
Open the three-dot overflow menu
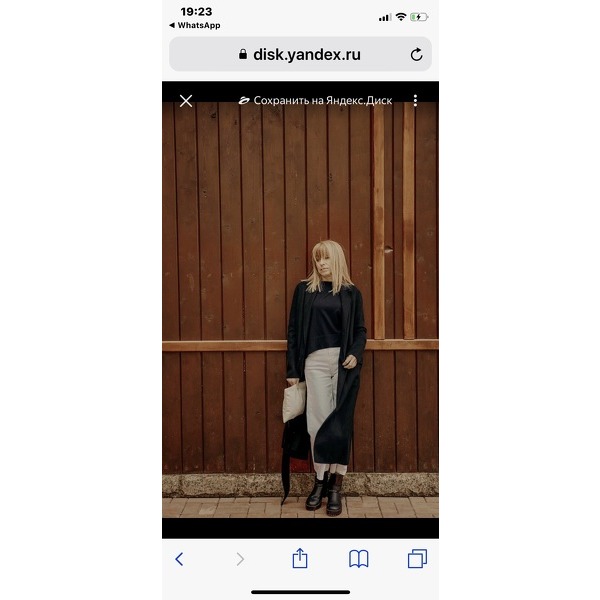click(x=415, y=101)
